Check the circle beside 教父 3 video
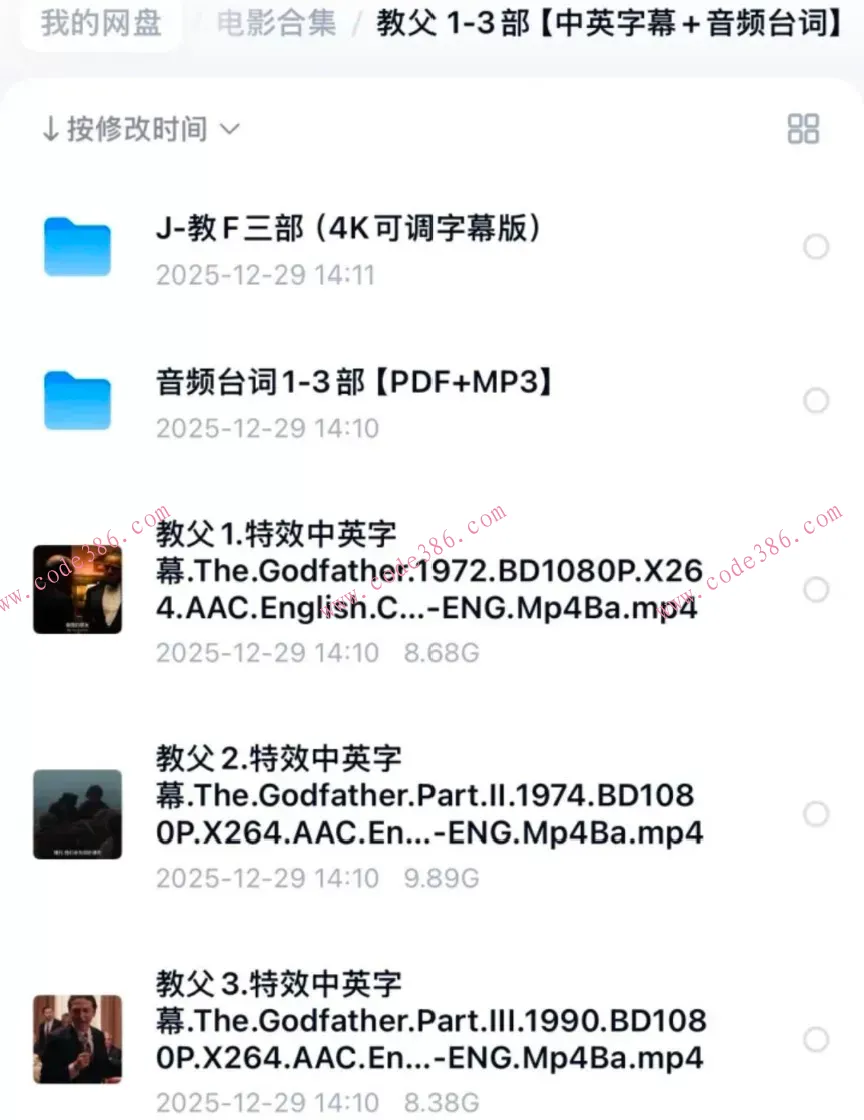Viewport: 864px width, 1120px height. (x=817, y=1040)
